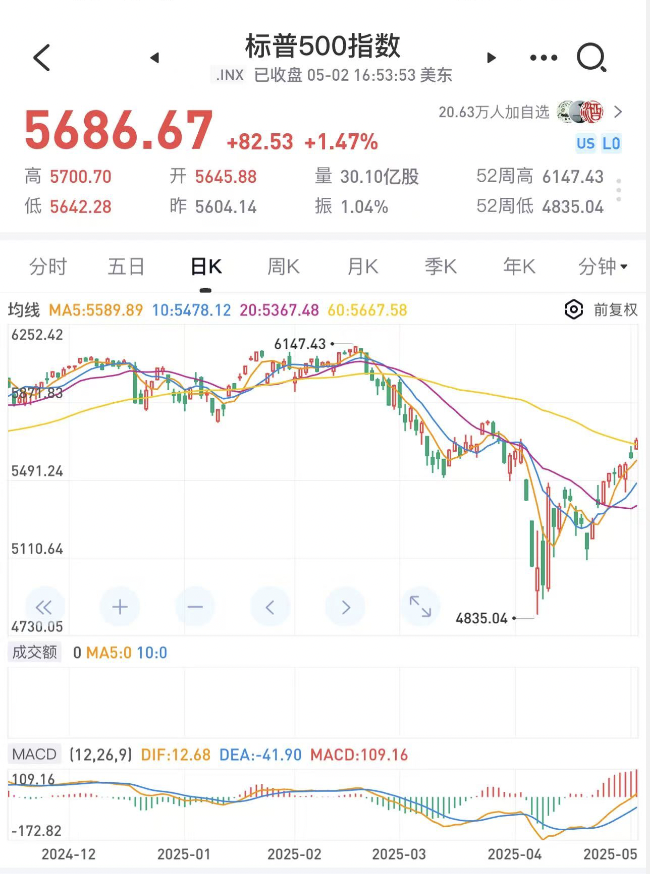The width and height of the screenshot is (650, 874).
Task: Expand quote details via vertical dots
Action: click(619, 190)
